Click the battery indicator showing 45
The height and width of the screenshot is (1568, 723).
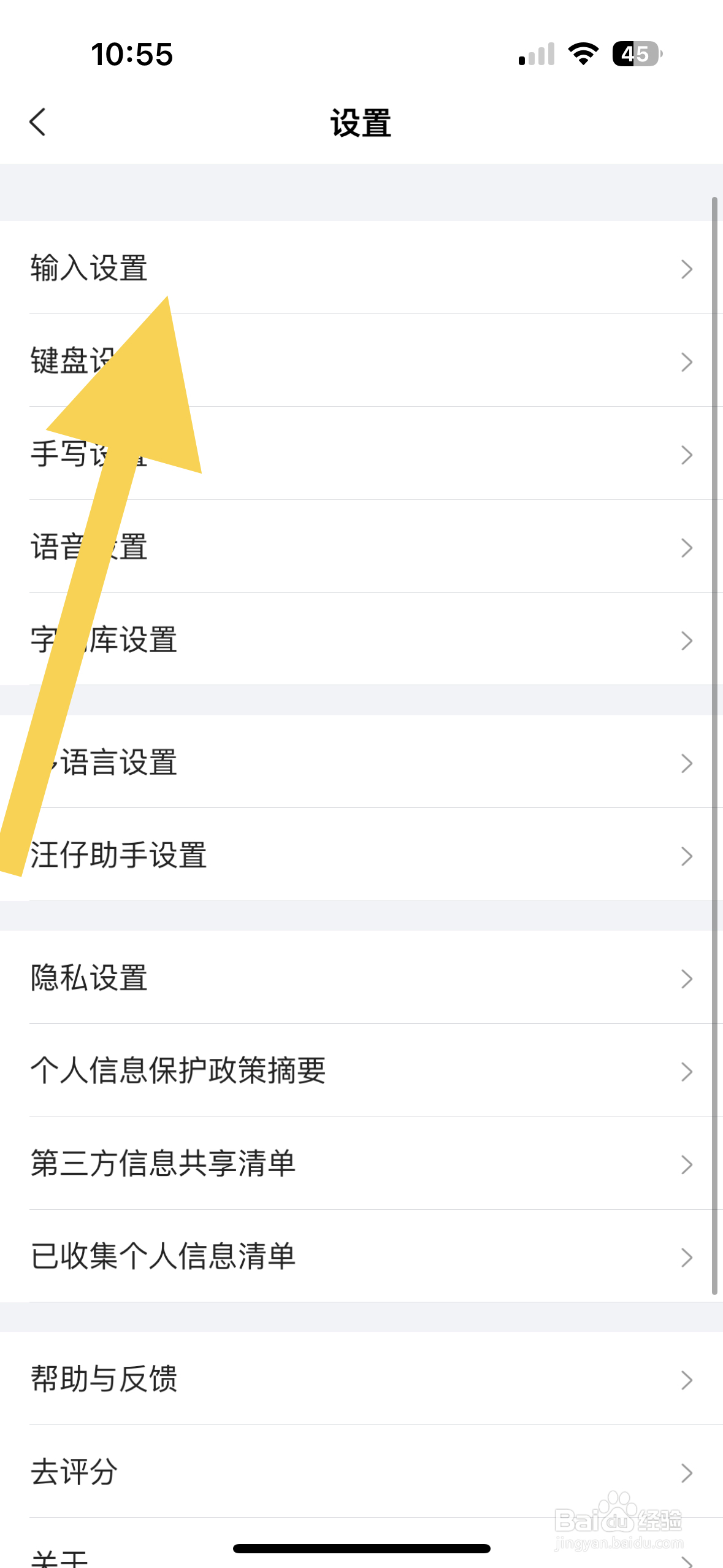[635, 55]
